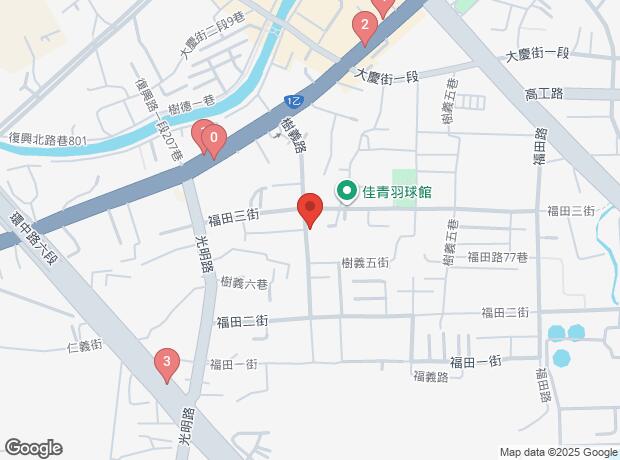Tap the map marker numbered 0
620x460 pixels.
tap(213, 139)
